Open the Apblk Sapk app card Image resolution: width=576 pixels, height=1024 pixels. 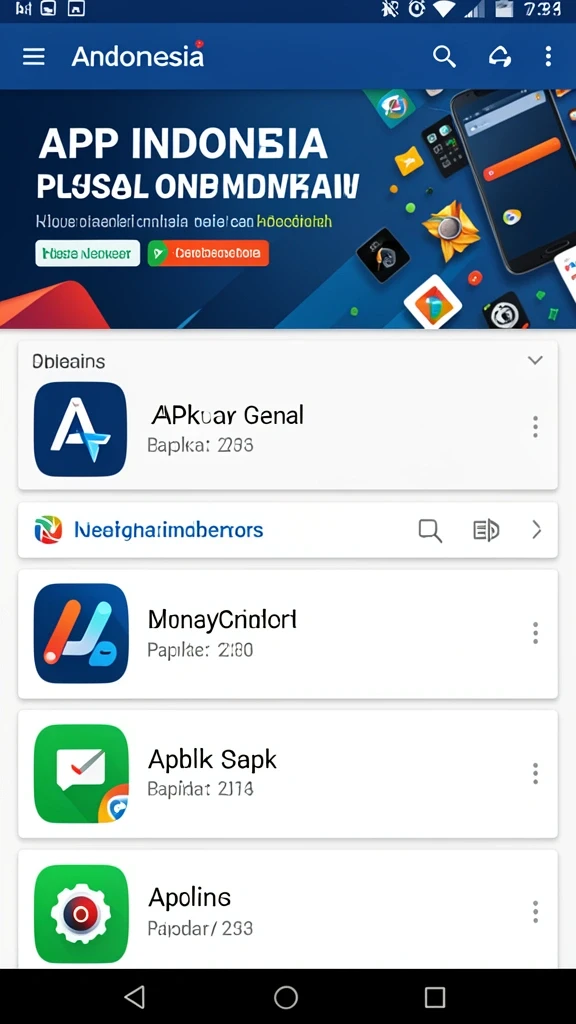click(288, 774)
